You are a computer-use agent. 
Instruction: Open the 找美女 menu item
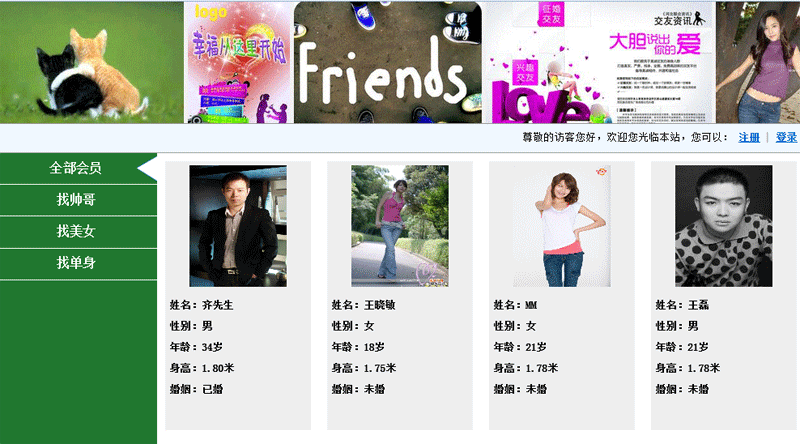[x=76, y=231]
